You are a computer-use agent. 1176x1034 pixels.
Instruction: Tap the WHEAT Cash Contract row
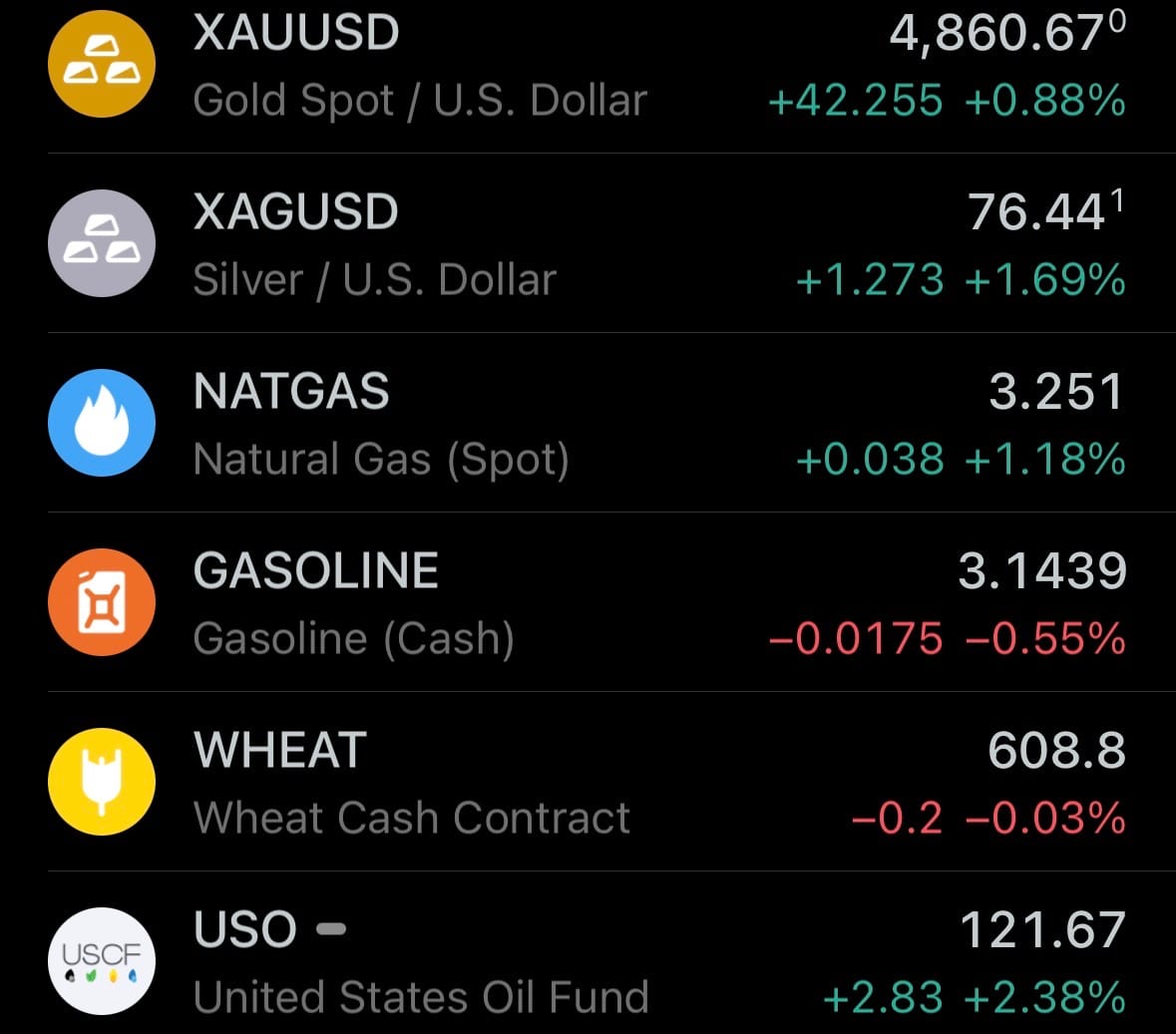coord(588,783)
